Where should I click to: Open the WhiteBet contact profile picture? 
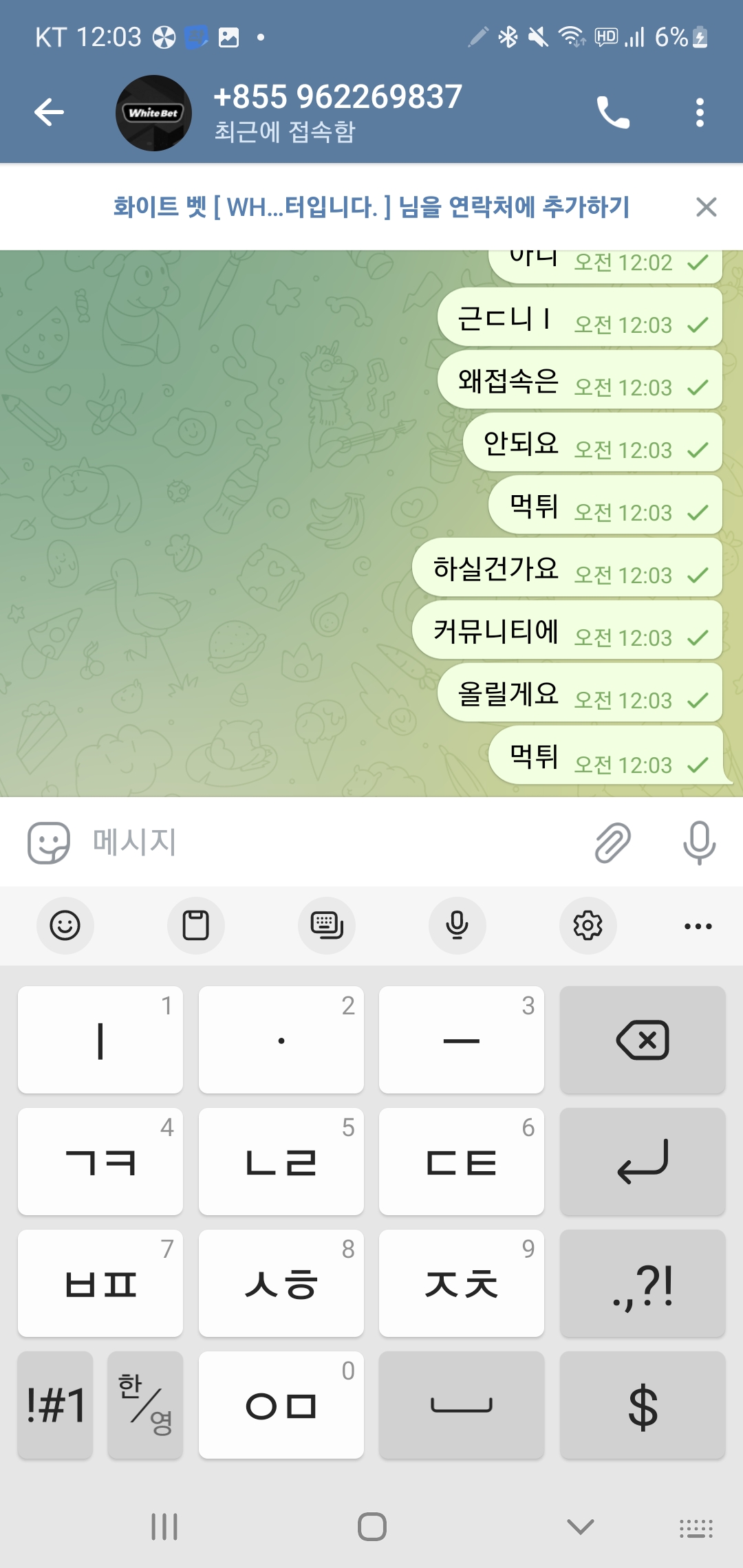click(153, 113)
